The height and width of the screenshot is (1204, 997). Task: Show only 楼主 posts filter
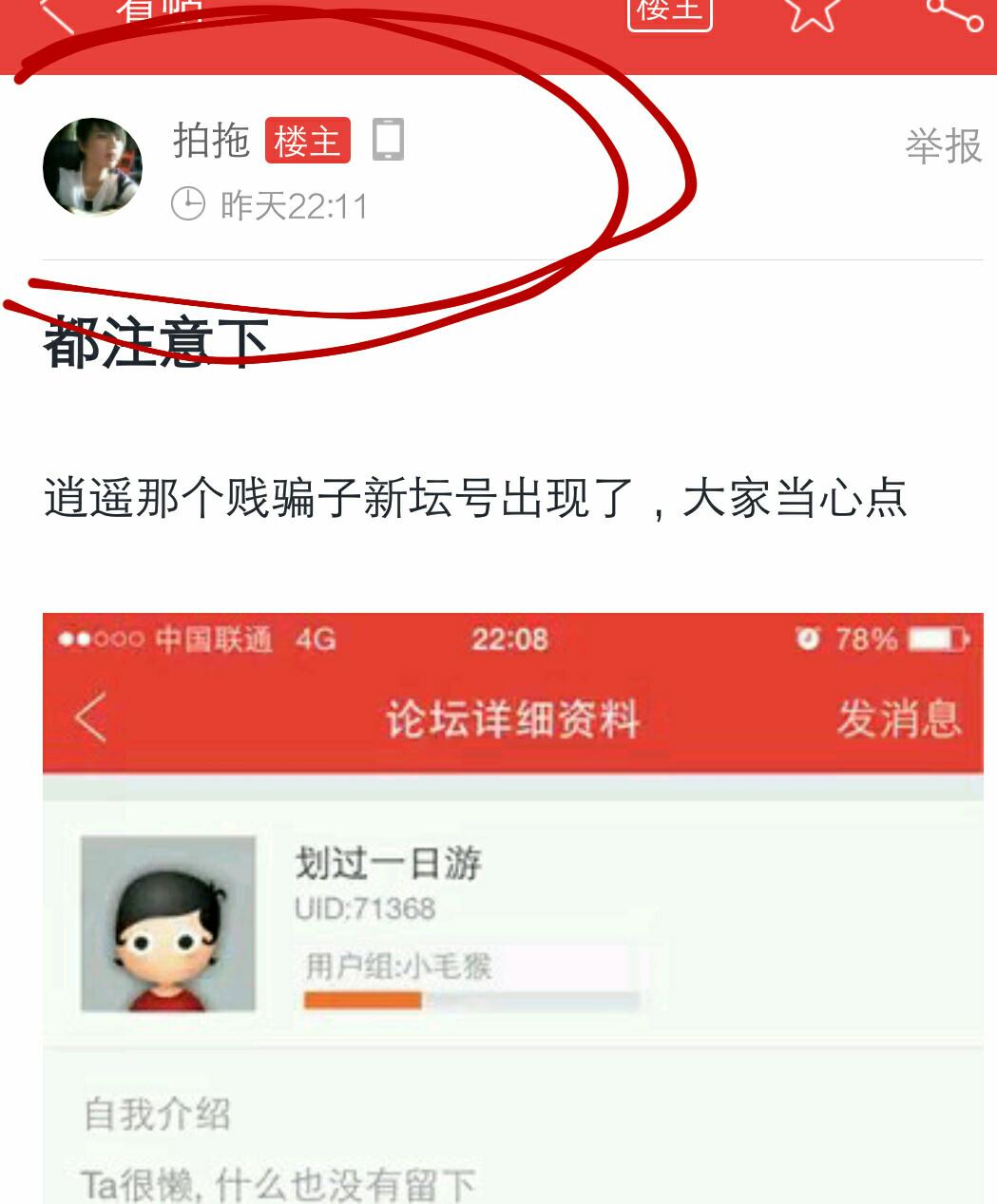pos(669,12)
